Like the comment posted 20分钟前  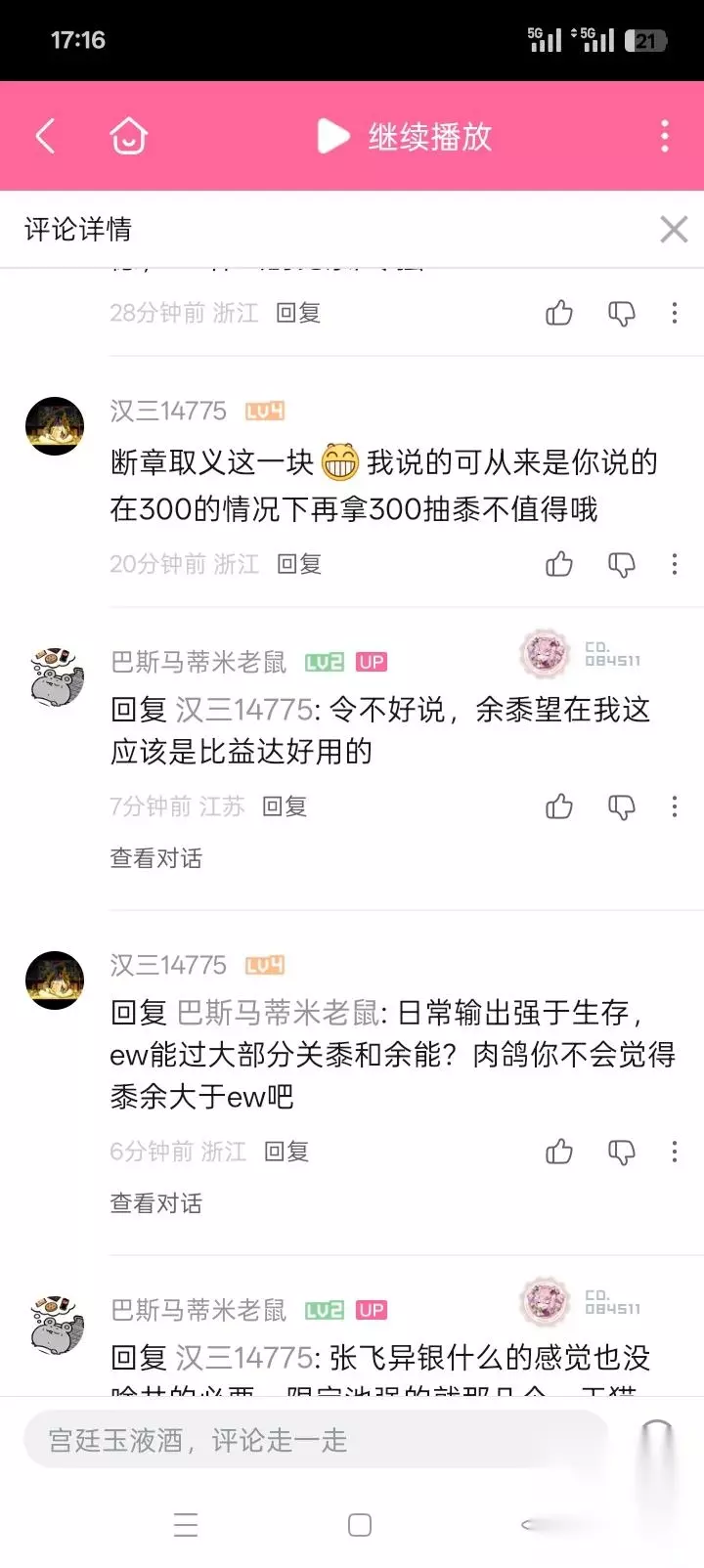pyautogui.click(x=559, y=564)
